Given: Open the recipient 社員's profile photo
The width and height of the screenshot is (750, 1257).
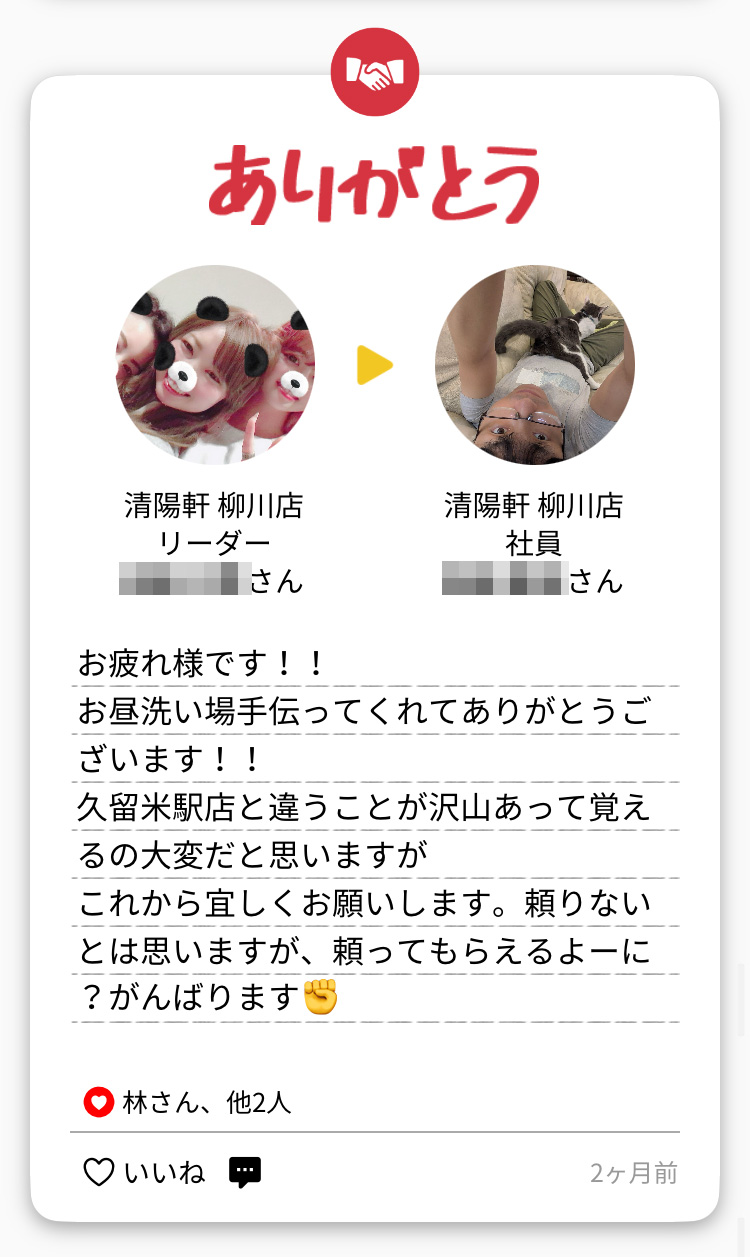Looking at the screenshot, I should [534, 365].
